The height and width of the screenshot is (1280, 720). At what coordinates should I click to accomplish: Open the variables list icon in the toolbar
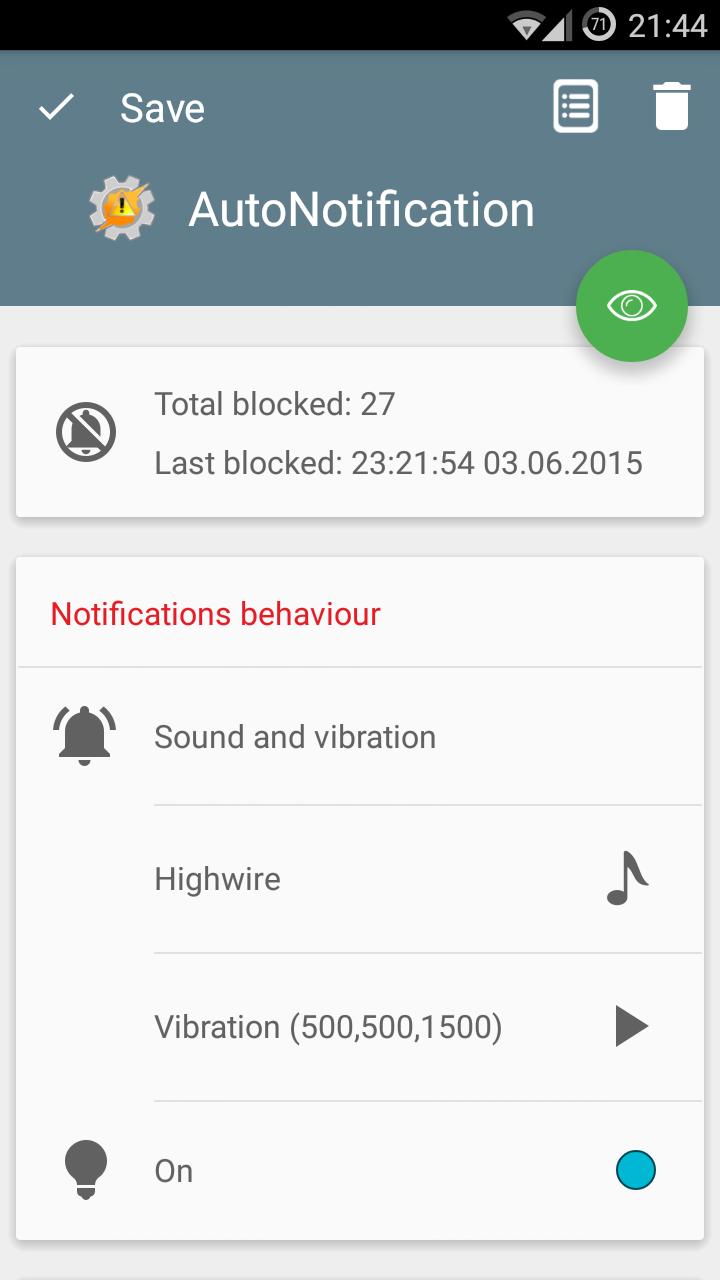pyautogui.click(x=575, y=104)
